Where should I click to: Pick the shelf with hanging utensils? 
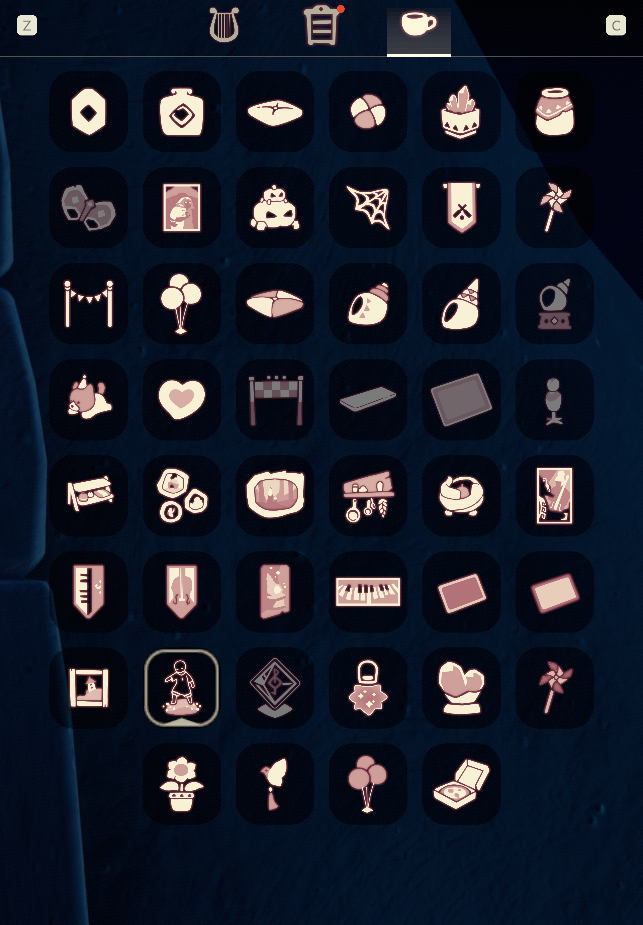pos(368,496)
